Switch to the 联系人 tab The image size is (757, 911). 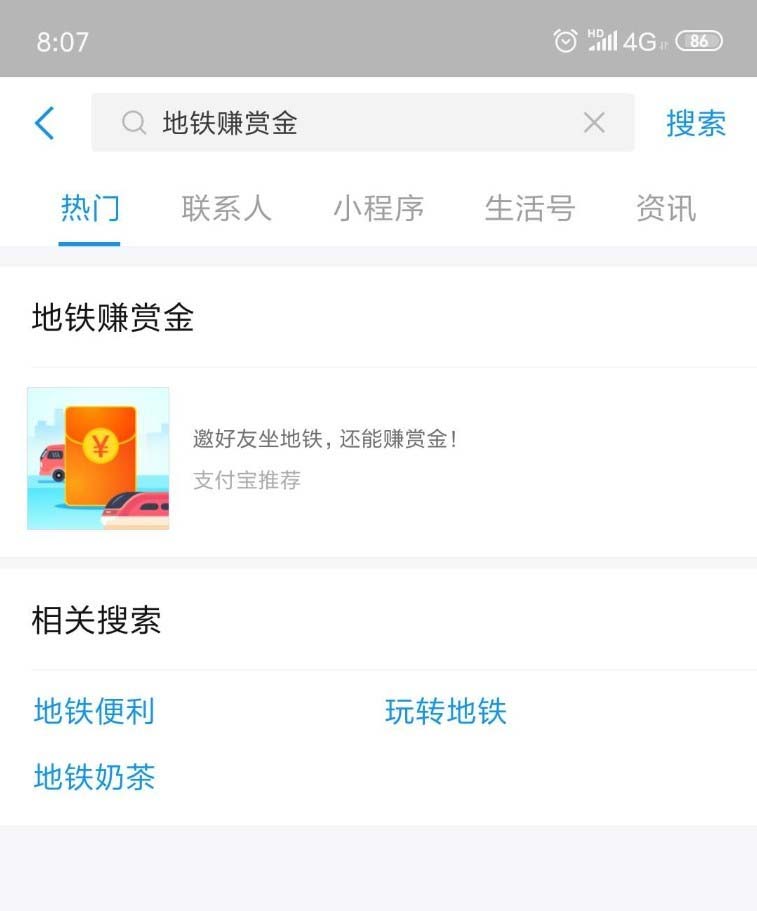point(226,209)
